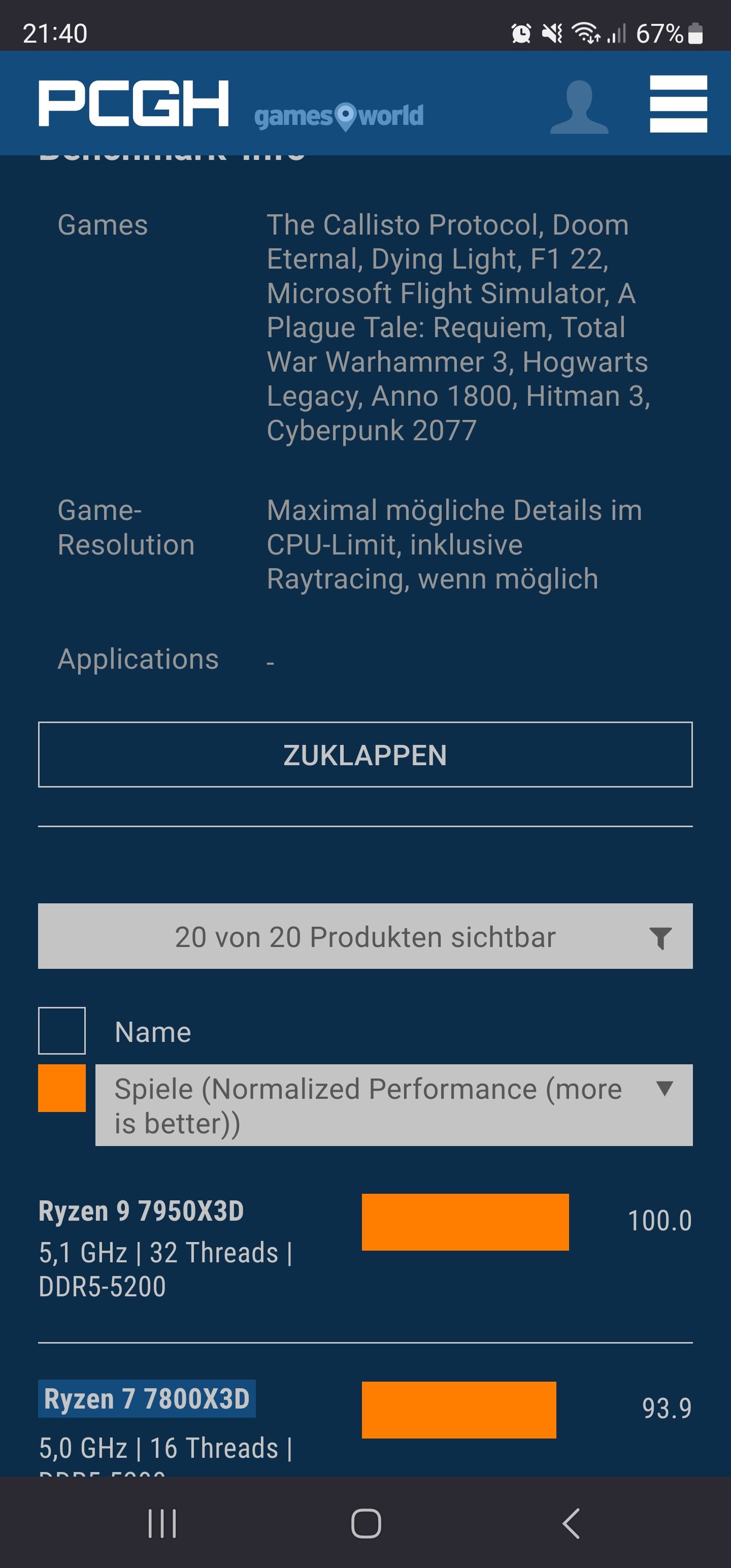
Task: Open the PCGH home logo
Action: click(x=134, y=103)
